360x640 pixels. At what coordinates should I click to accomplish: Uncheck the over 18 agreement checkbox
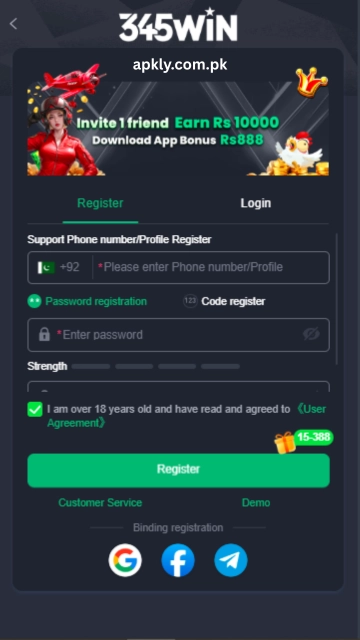[x=35, y=409]
